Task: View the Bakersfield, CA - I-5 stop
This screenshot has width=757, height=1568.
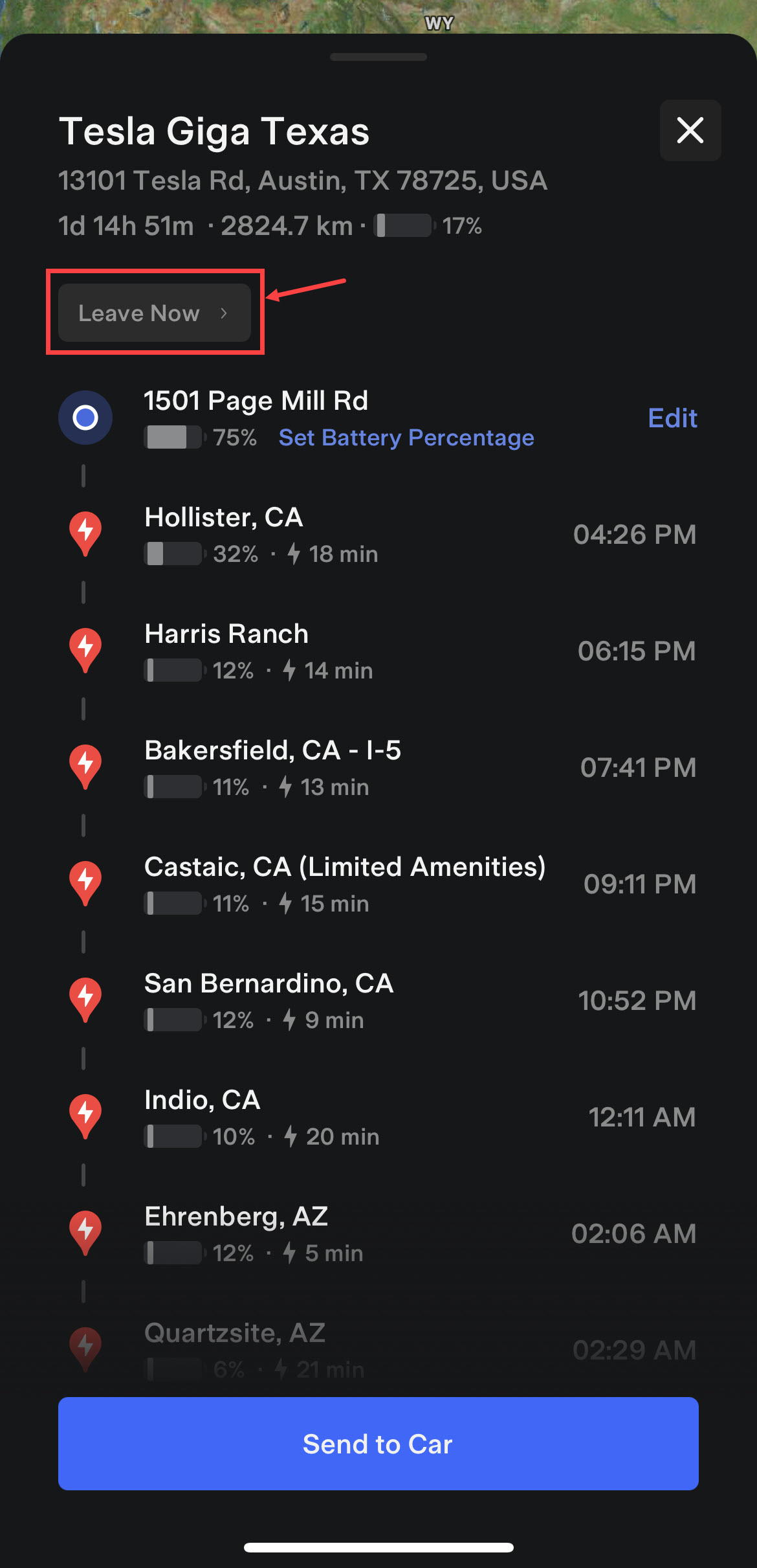Action: [272, 751]
